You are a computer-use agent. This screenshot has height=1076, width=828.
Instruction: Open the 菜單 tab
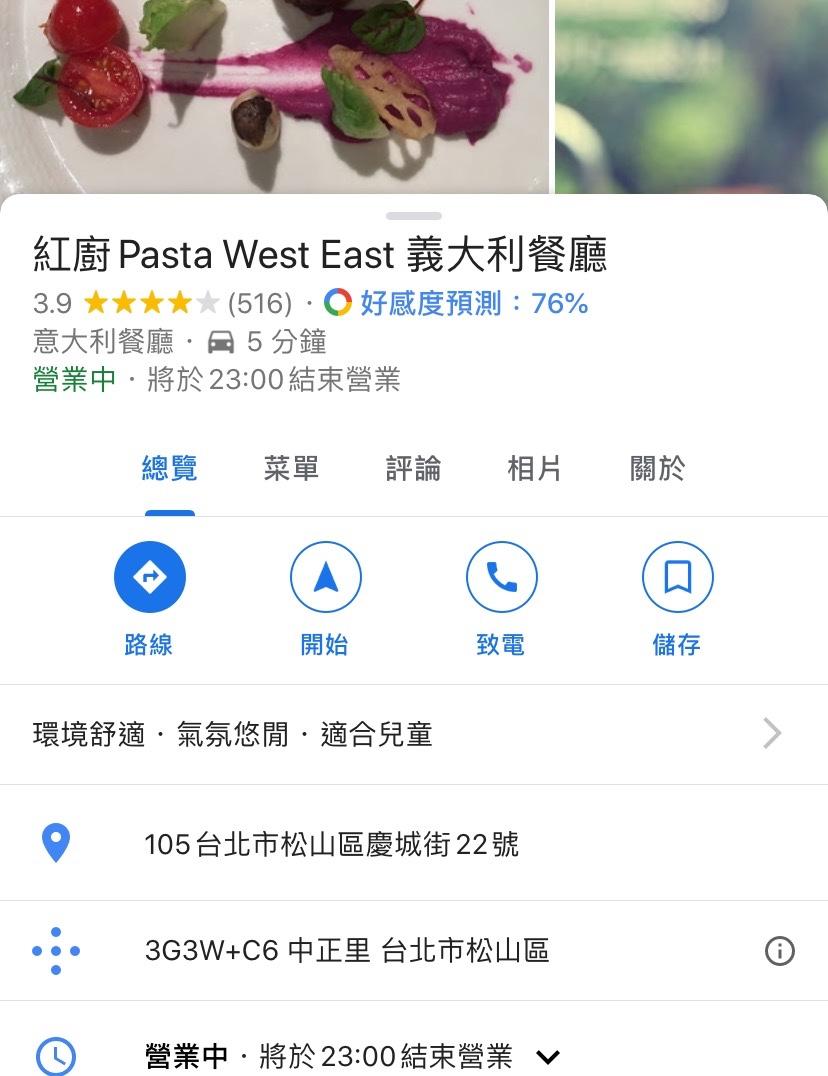click(x=291, y=468)
